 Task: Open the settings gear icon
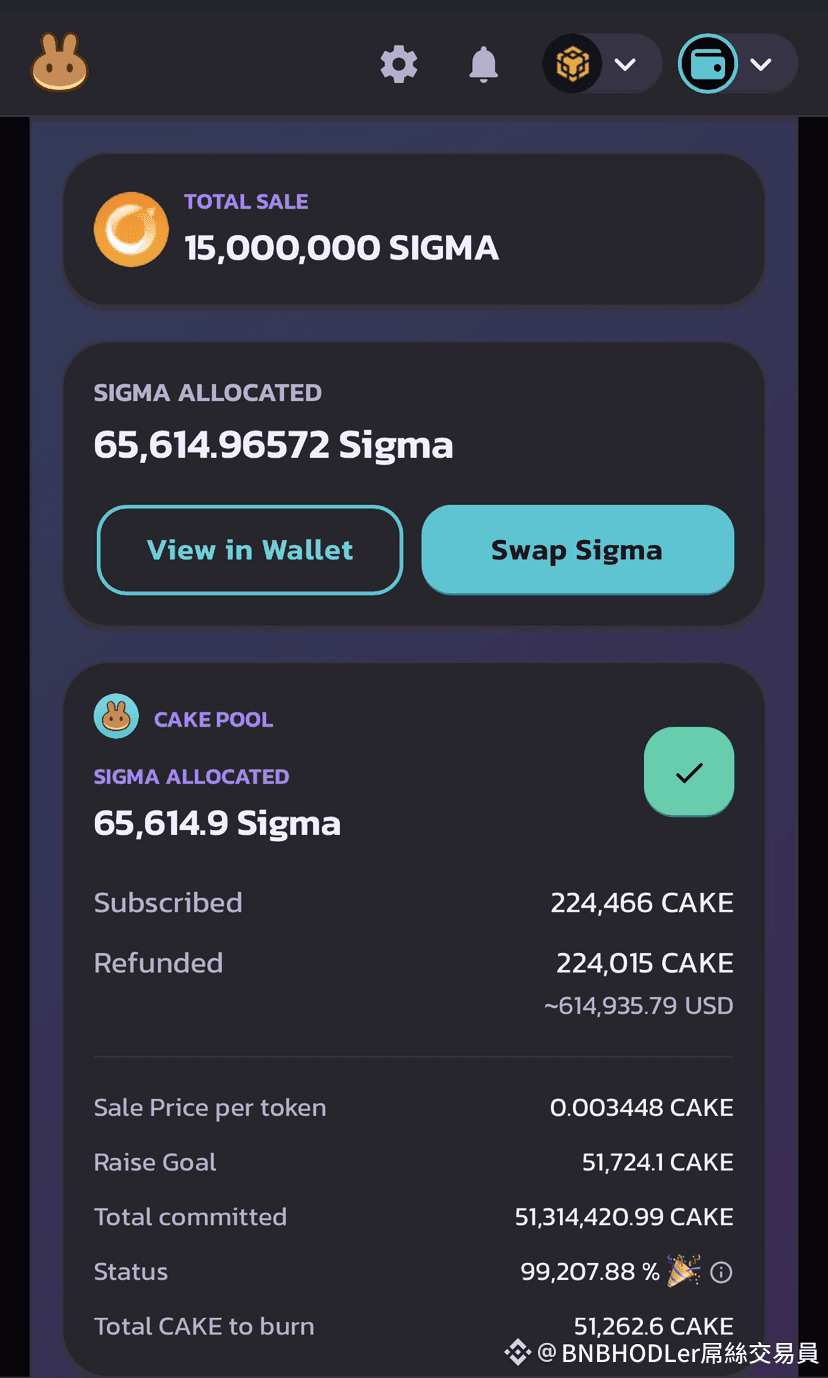pos(398,65)
